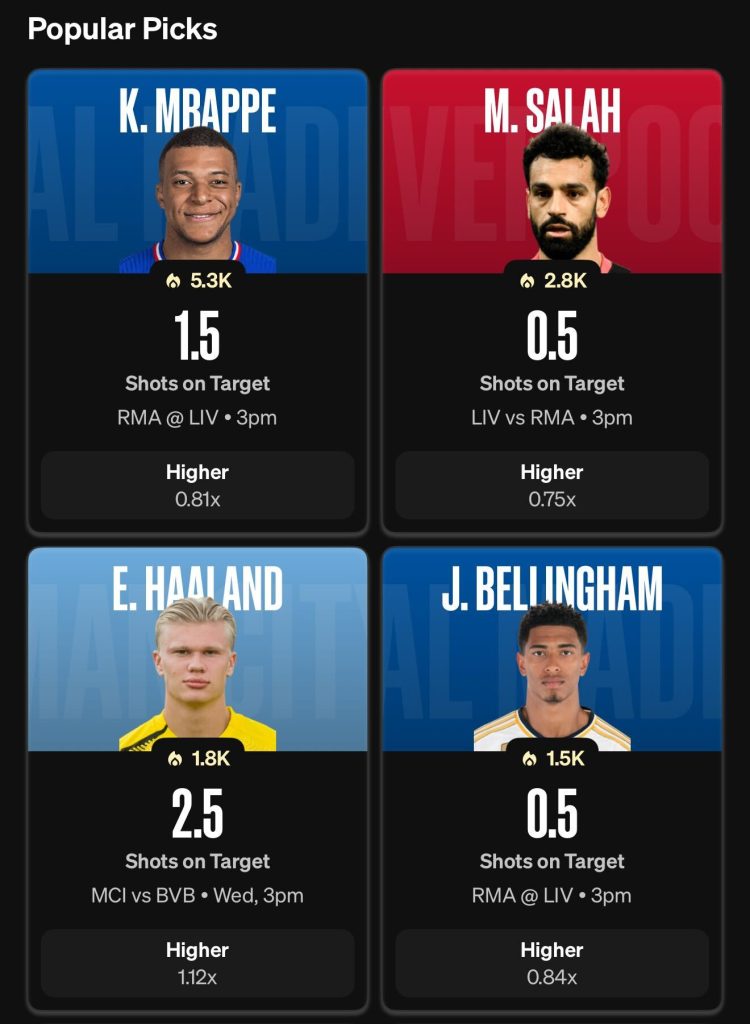Pick Higher 1.12x for E. Haaland

click(x=197, y=963)
